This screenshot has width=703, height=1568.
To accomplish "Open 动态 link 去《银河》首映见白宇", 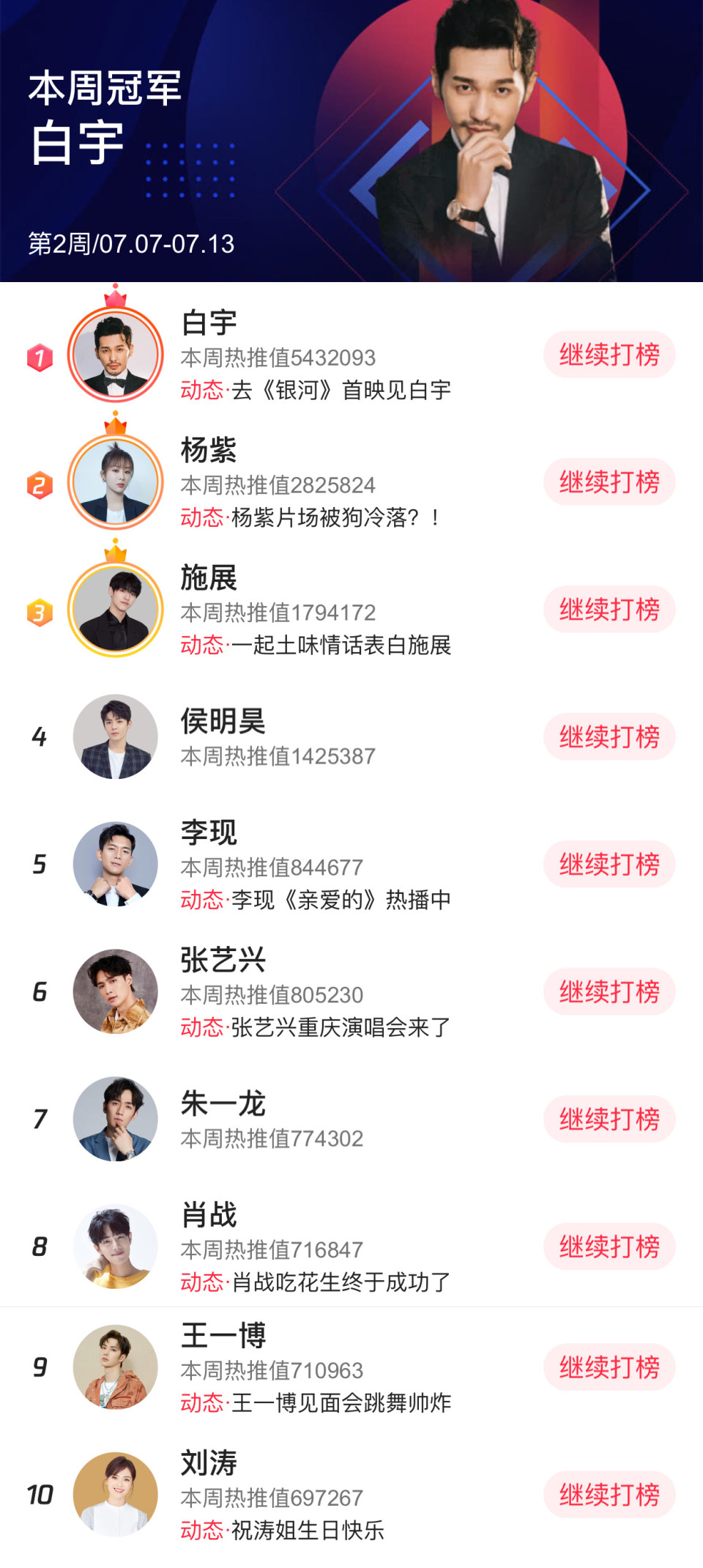I will [x=316, y=391].
